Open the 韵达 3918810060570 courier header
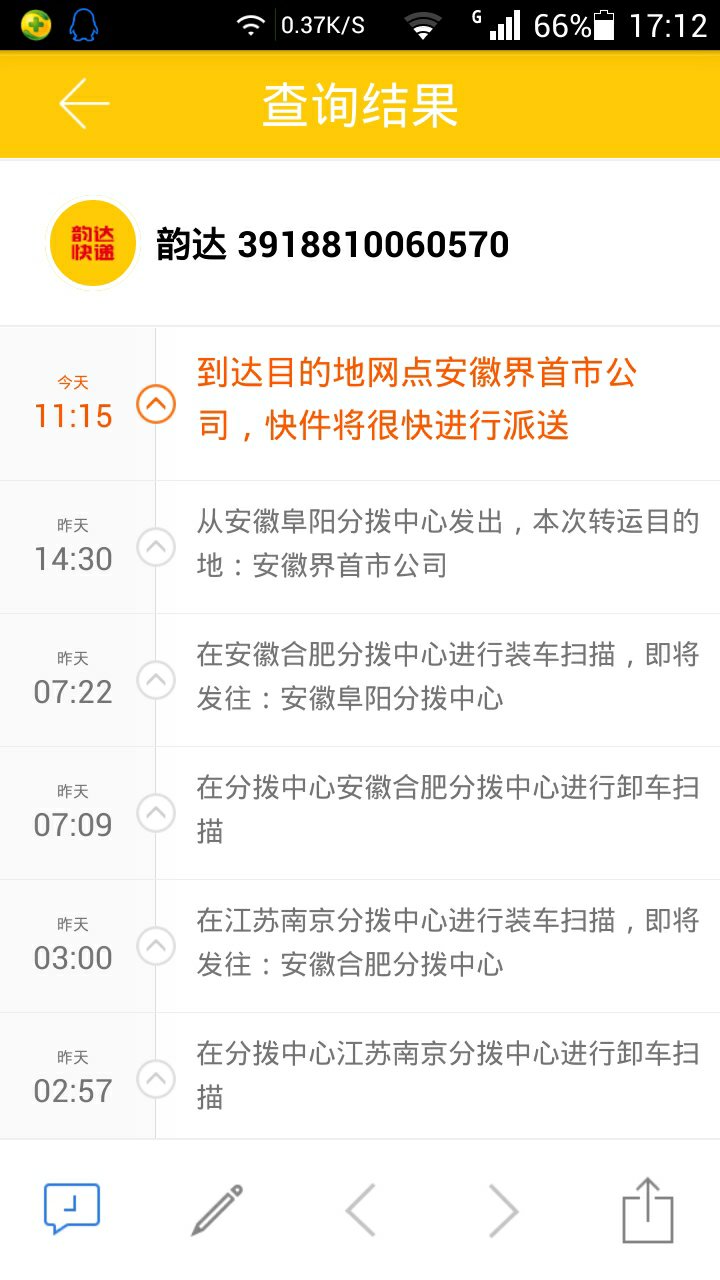The image size is (720, 1280). coord(360,243)
